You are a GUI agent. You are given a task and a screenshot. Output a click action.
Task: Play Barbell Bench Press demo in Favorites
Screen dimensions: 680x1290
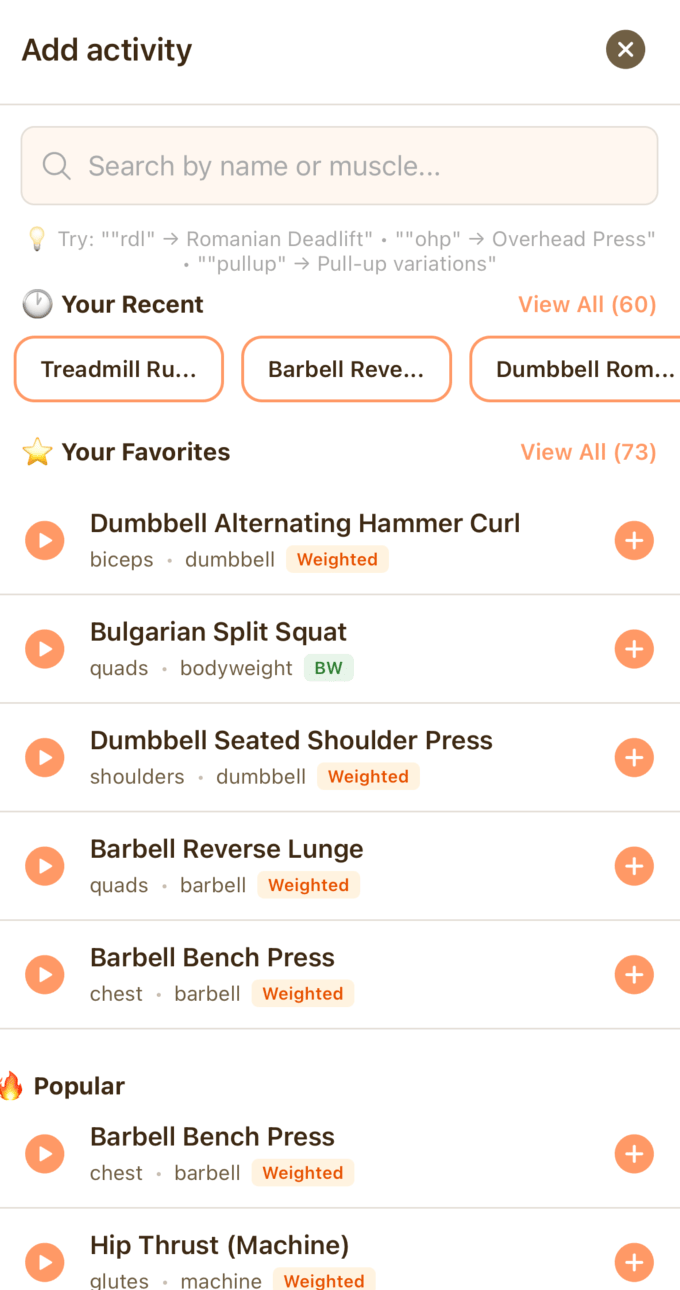click(x=45, y=975)
